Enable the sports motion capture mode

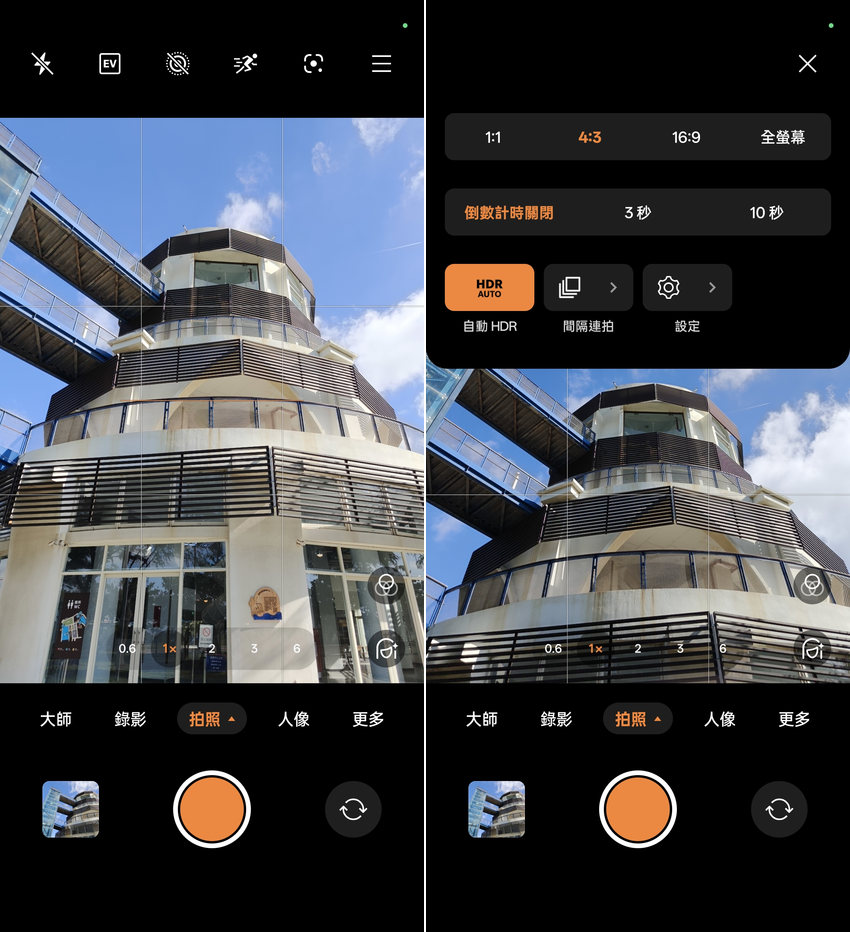point(245,64)
